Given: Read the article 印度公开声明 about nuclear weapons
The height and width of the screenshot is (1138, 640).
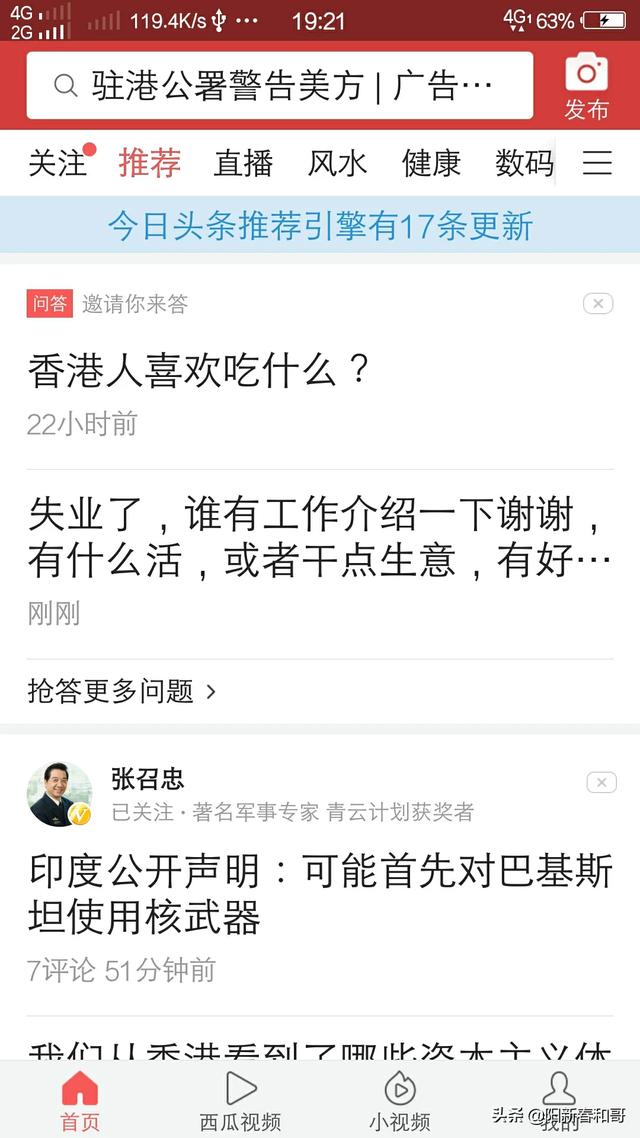Looking at the screenshot, I should [x=320, y=893].
